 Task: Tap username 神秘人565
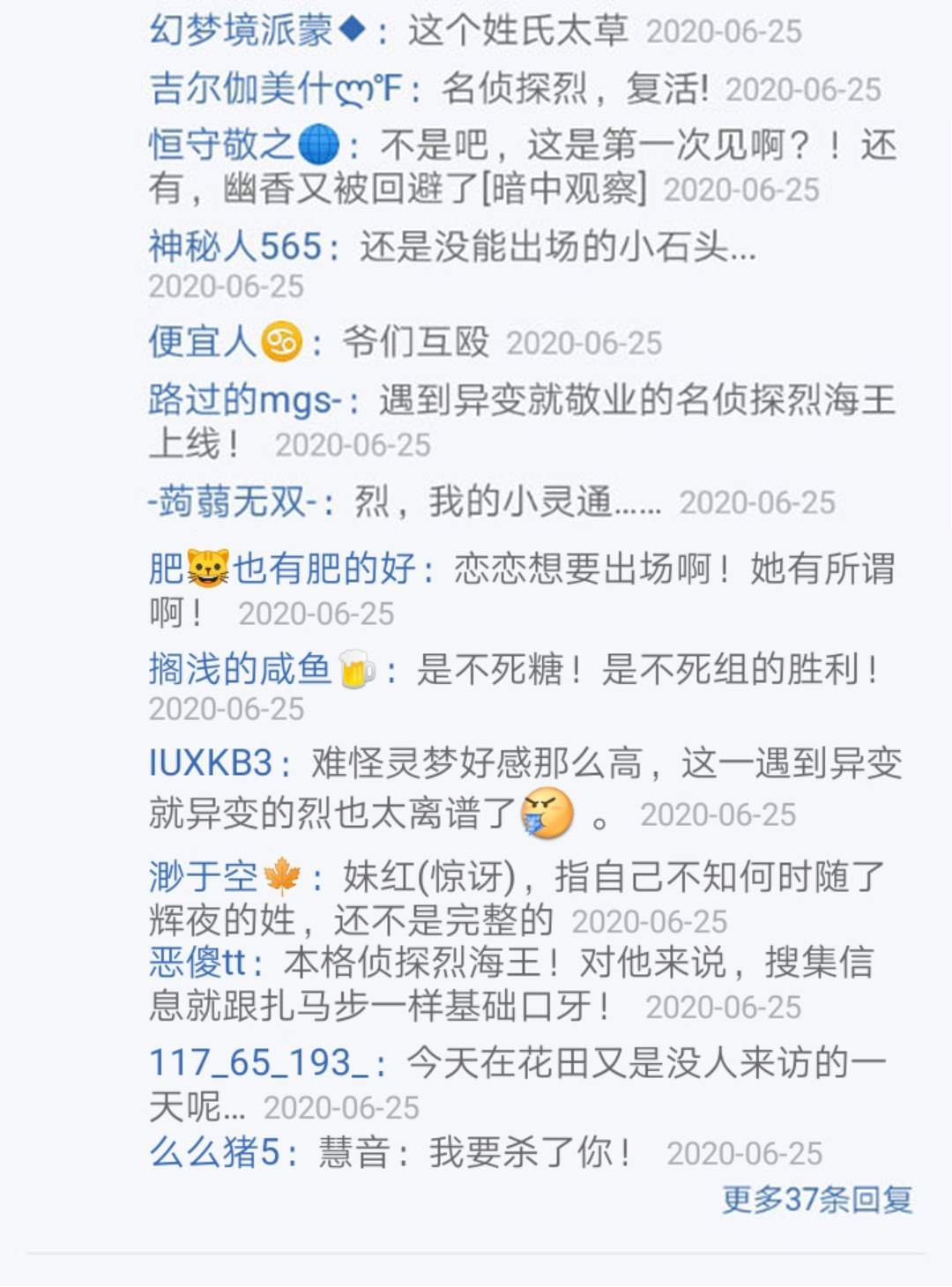coord(234,247)
